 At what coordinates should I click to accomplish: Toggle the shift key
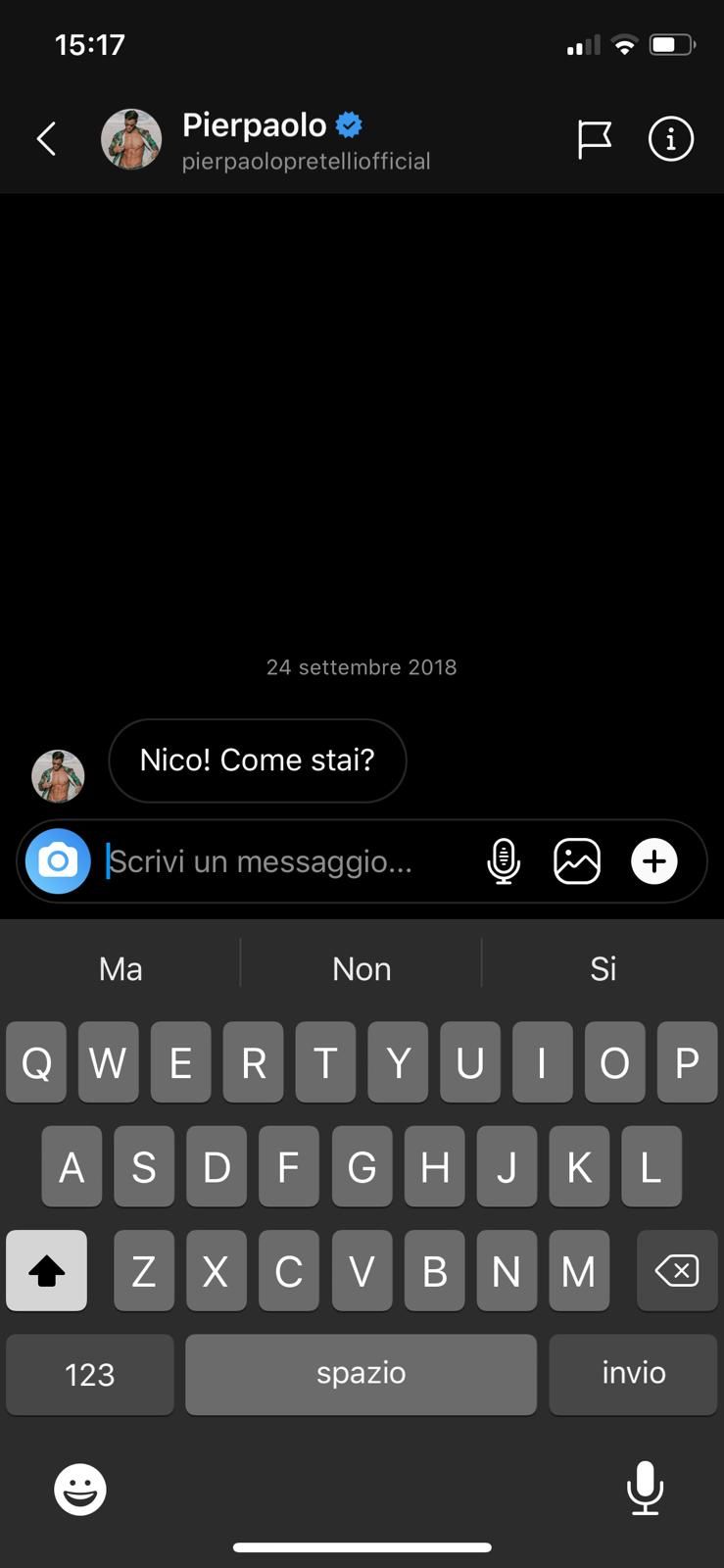(x=46, y=1271)
